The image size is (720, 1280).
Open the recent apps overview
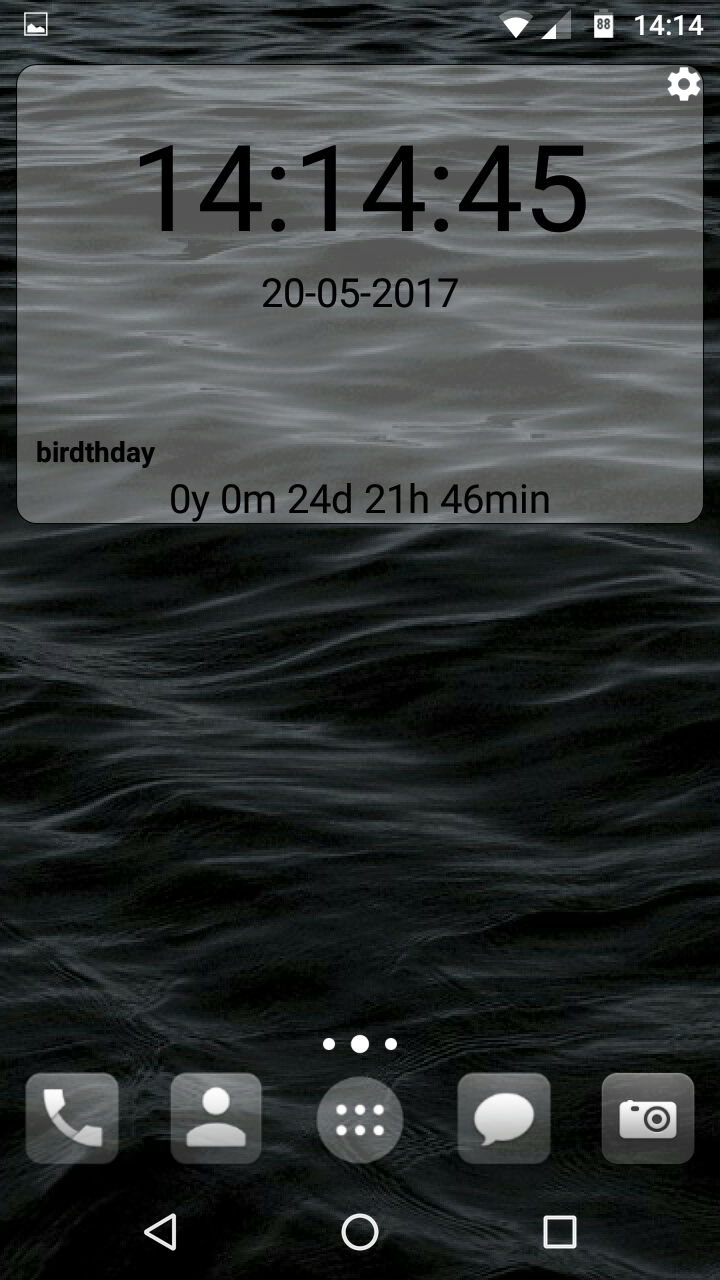pos(560,1232)
